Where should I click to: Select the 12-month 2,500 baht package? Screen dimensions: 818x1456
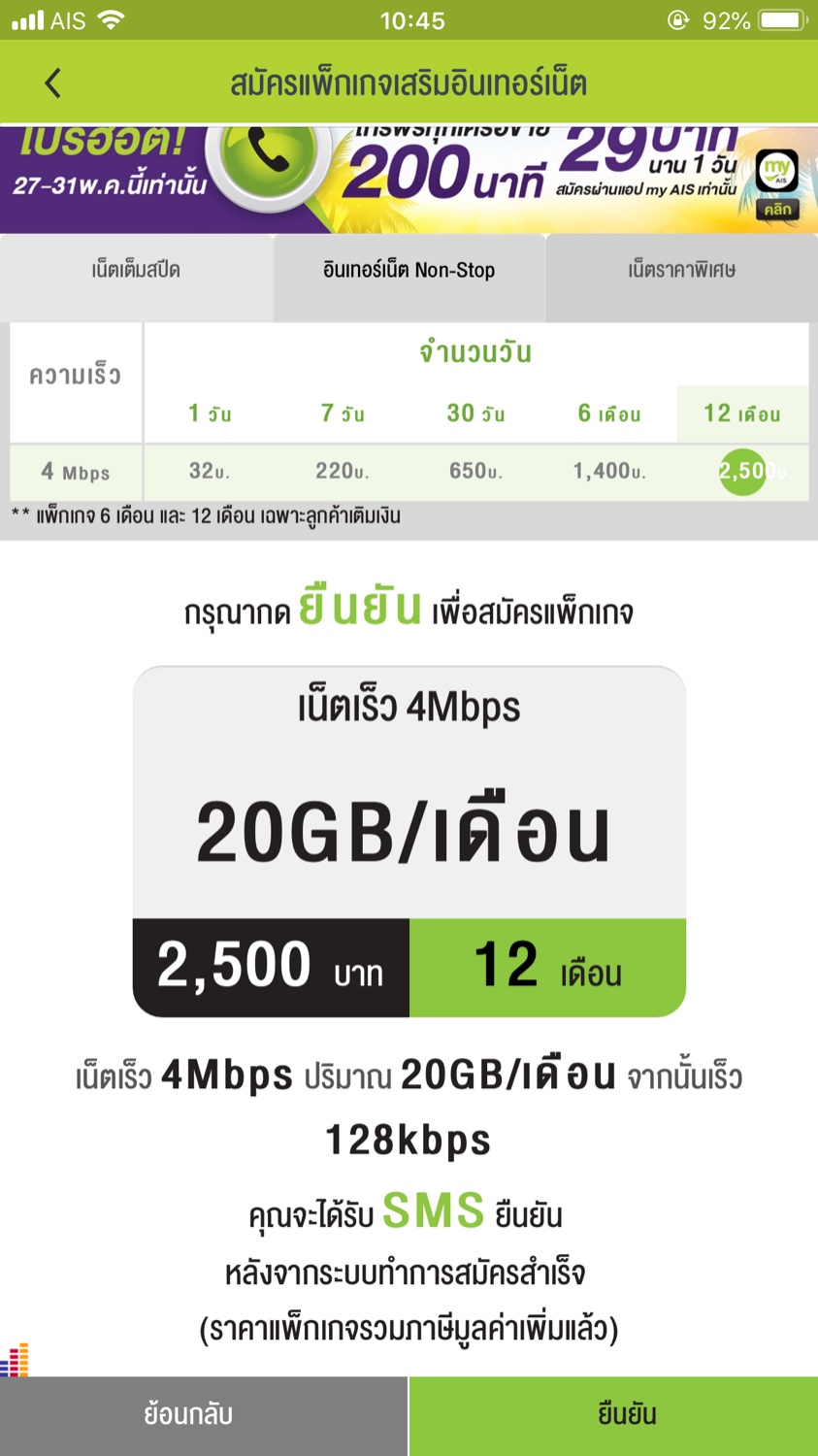pyautogui.click(x=743, y=472)
